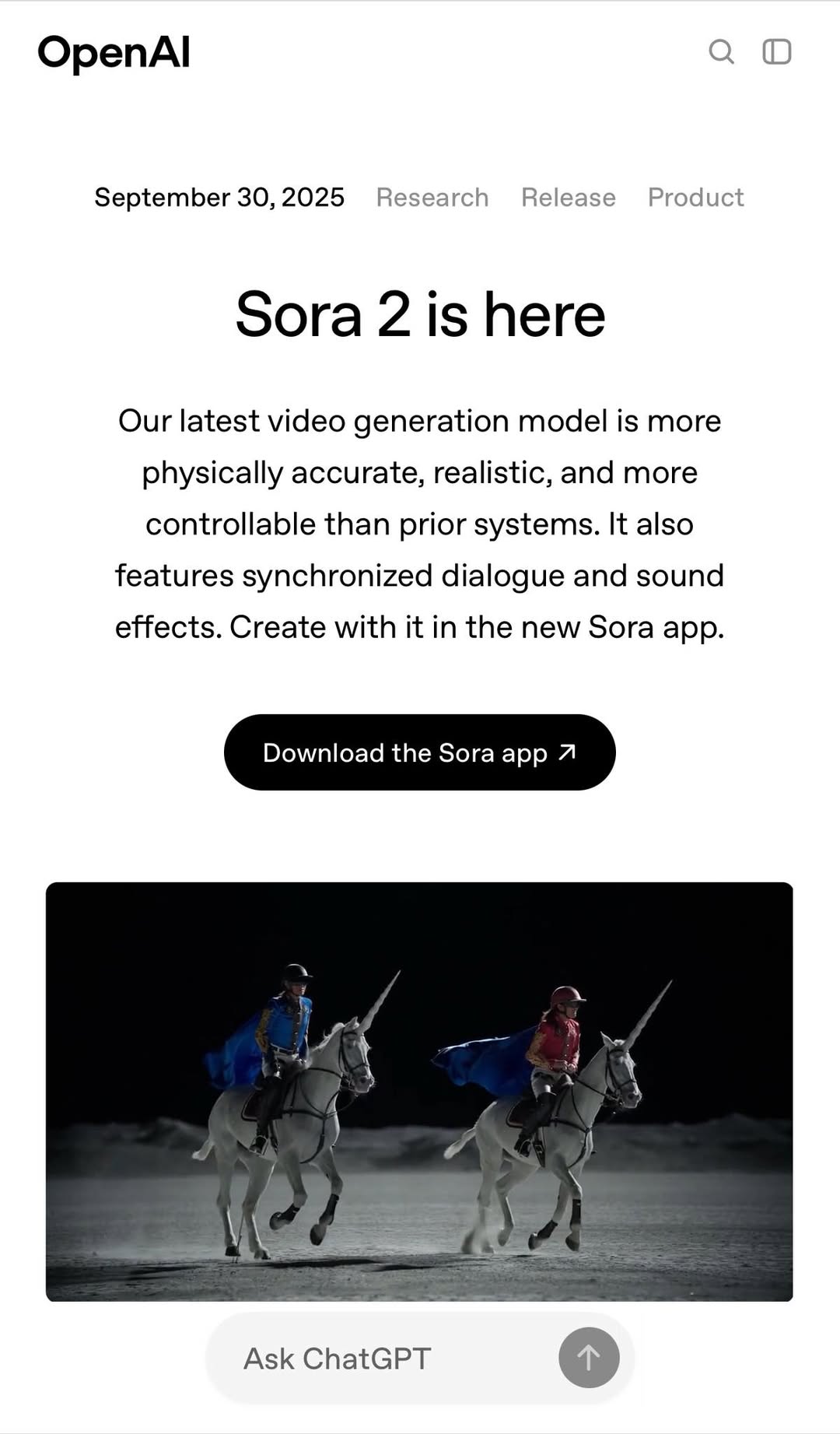Go to OpenAI home via logo
This screenshot has width=840, height=1434.
[x=114, y=54]
